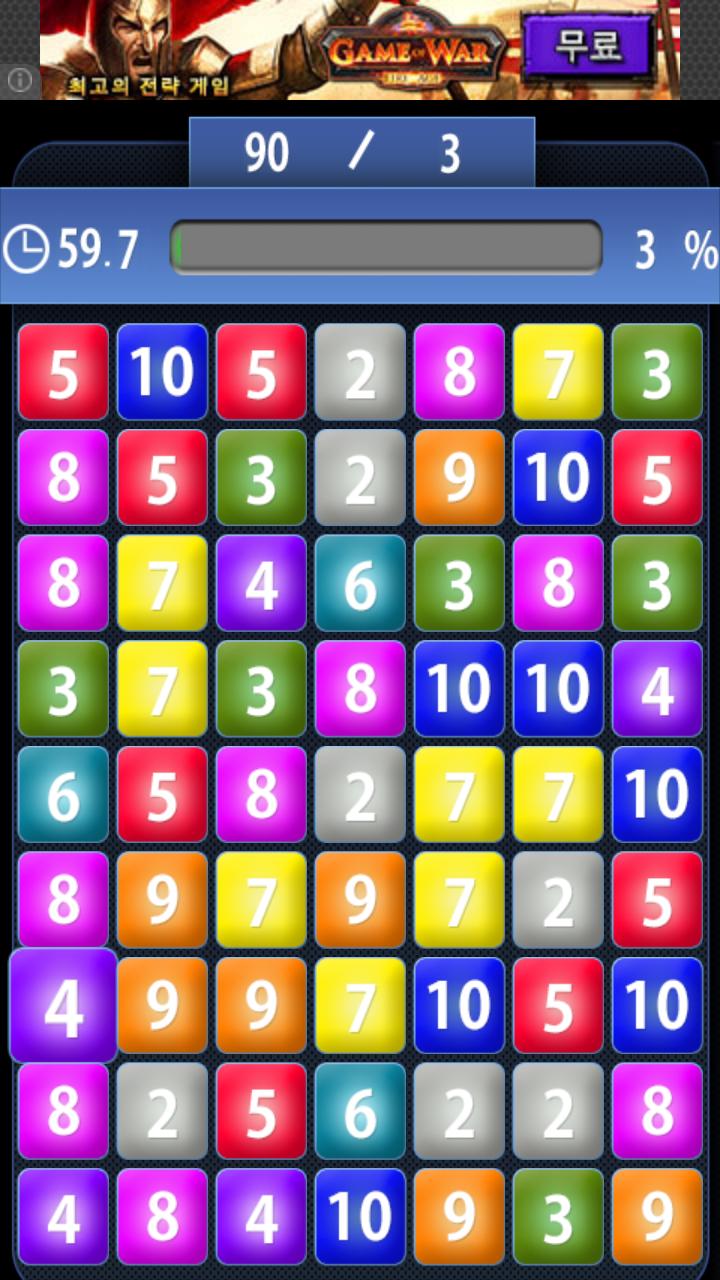The height and width of the screenshot is (1280, 720).
Task: Select the blue 10 between two red 5s
Action: click(x=162, y=371)
